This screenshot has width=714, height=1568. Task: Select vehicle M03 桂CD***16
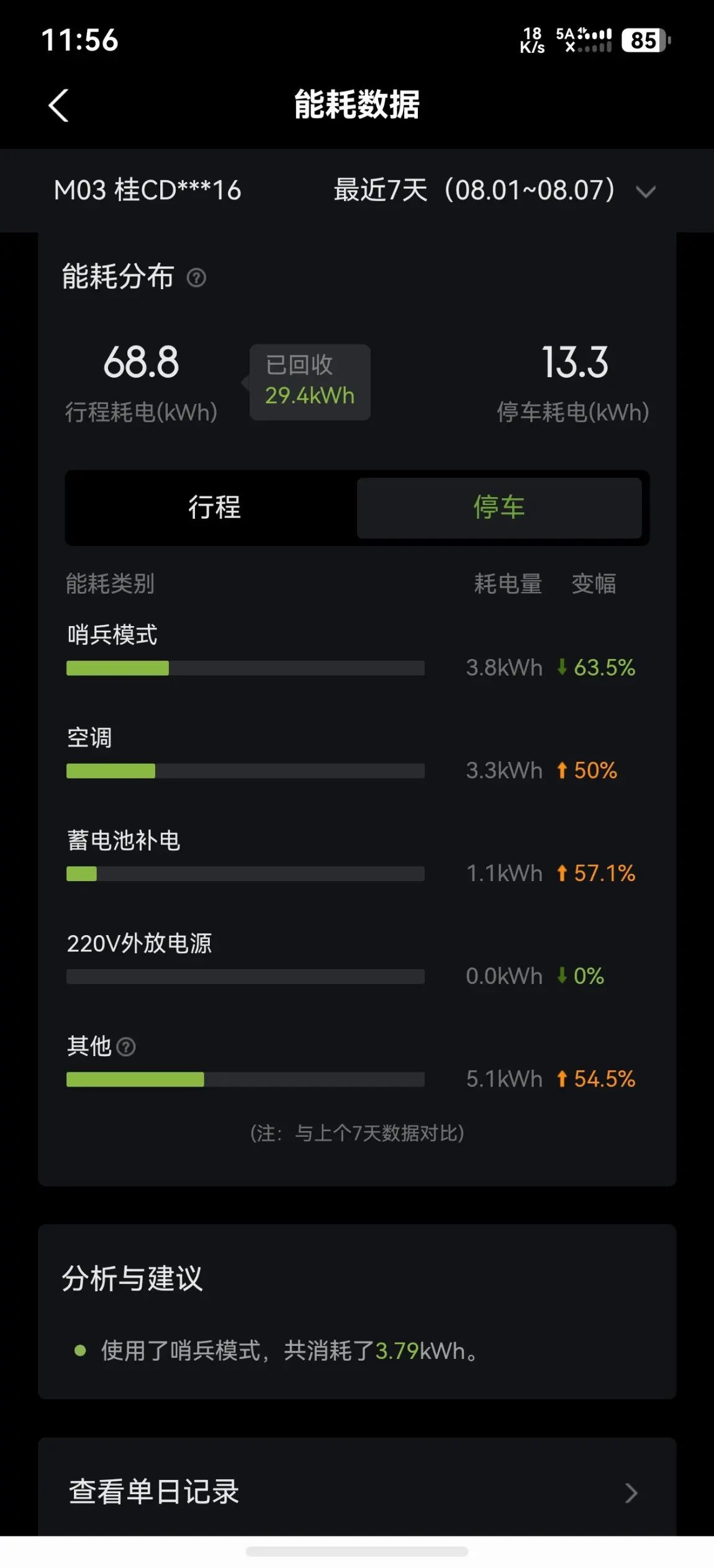148,190
